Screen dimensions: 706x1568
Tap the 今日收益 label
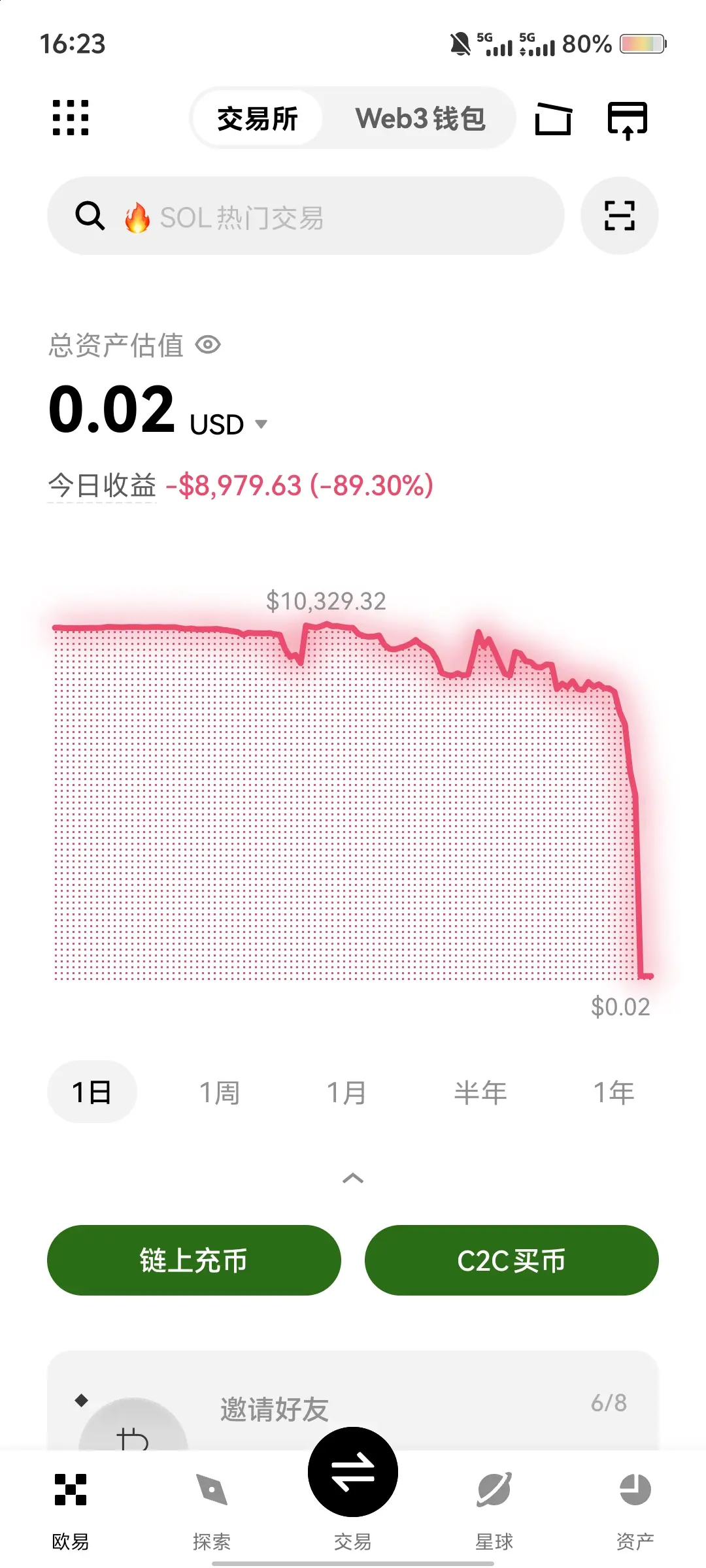pos(102,485)
